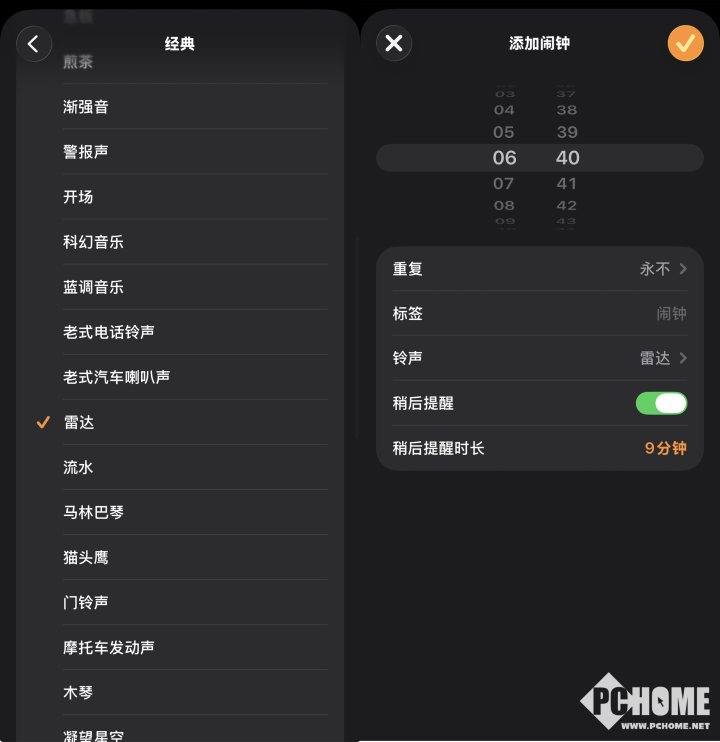Select the 猫头鹰 ringtone

pyautogui.click(x=180, y=557)
